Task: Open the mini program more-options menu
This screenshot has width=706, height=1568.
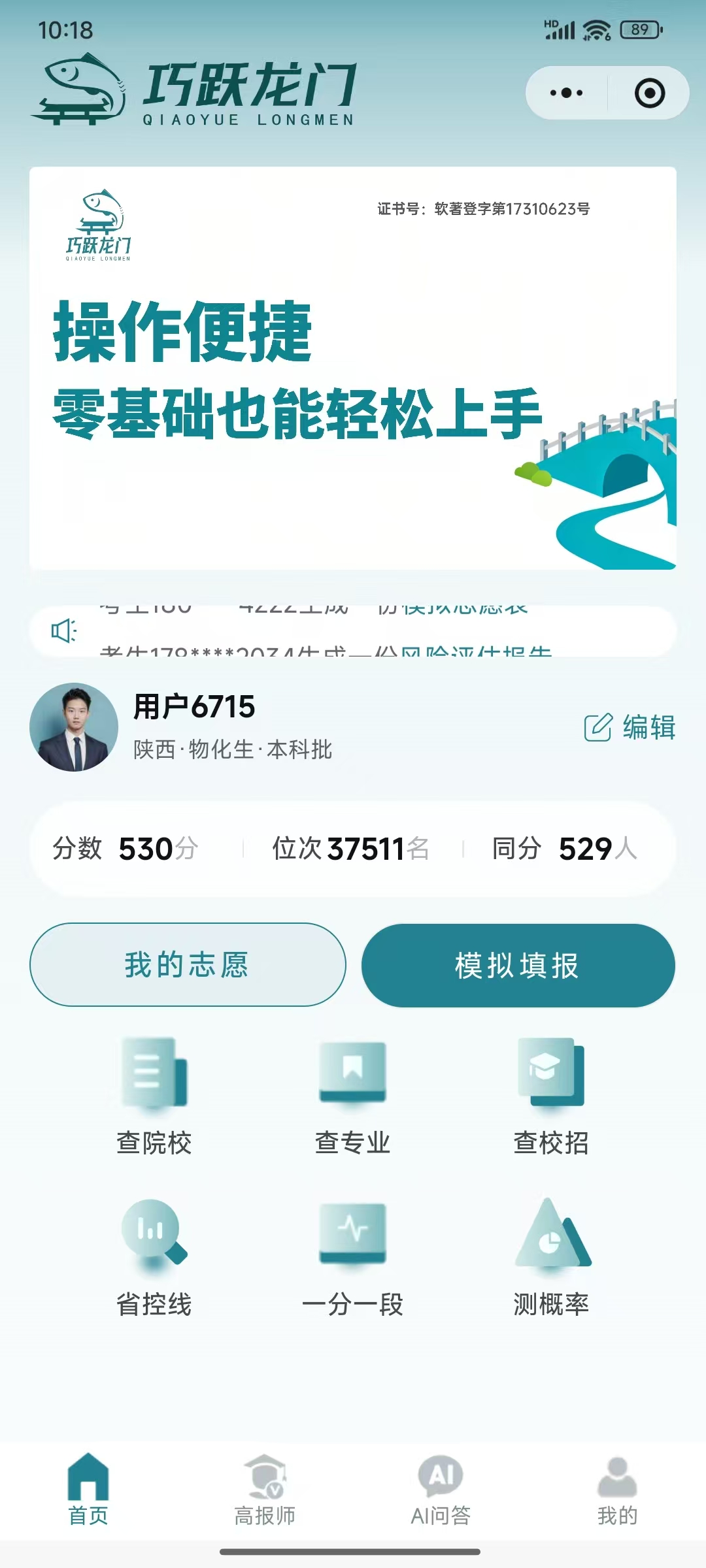Action: tap(566, 93)
